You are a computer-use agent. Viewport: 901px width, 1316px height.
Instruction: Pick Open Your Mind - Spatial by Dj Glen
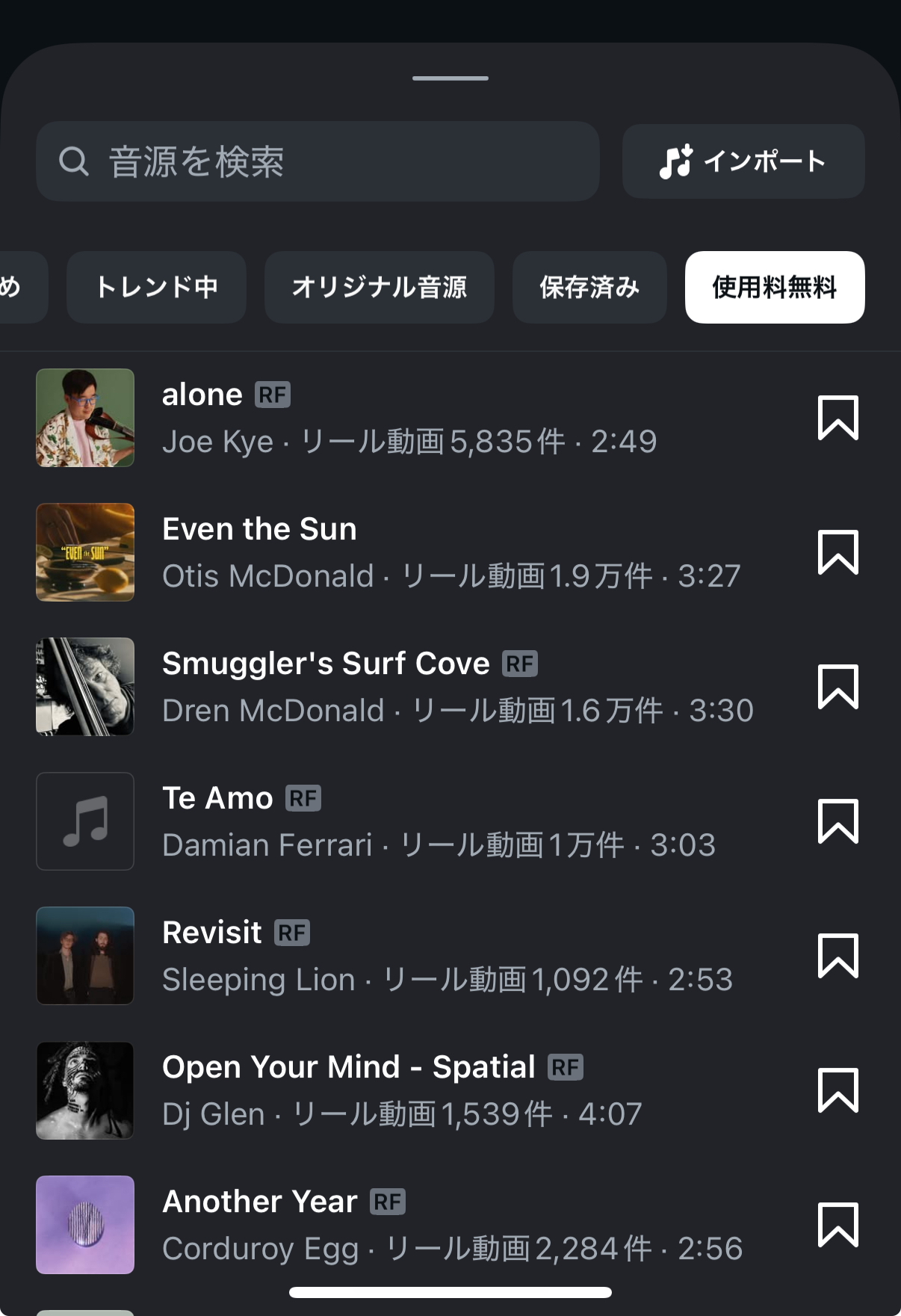coord(401,1090)
